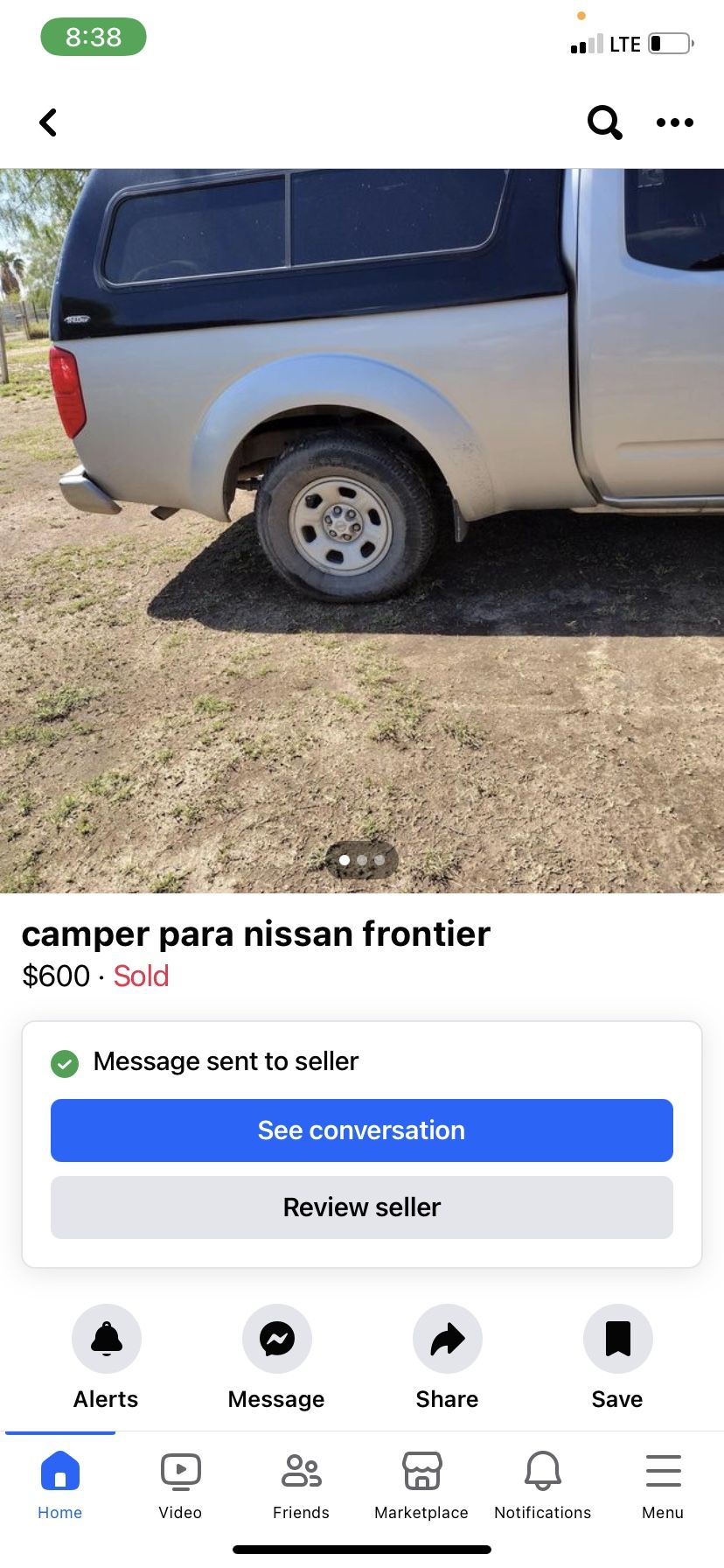The height and width of the screenshot is (1568, 724).
Task: Switch to the Home tab
Action: click(x=60, y=1484)
